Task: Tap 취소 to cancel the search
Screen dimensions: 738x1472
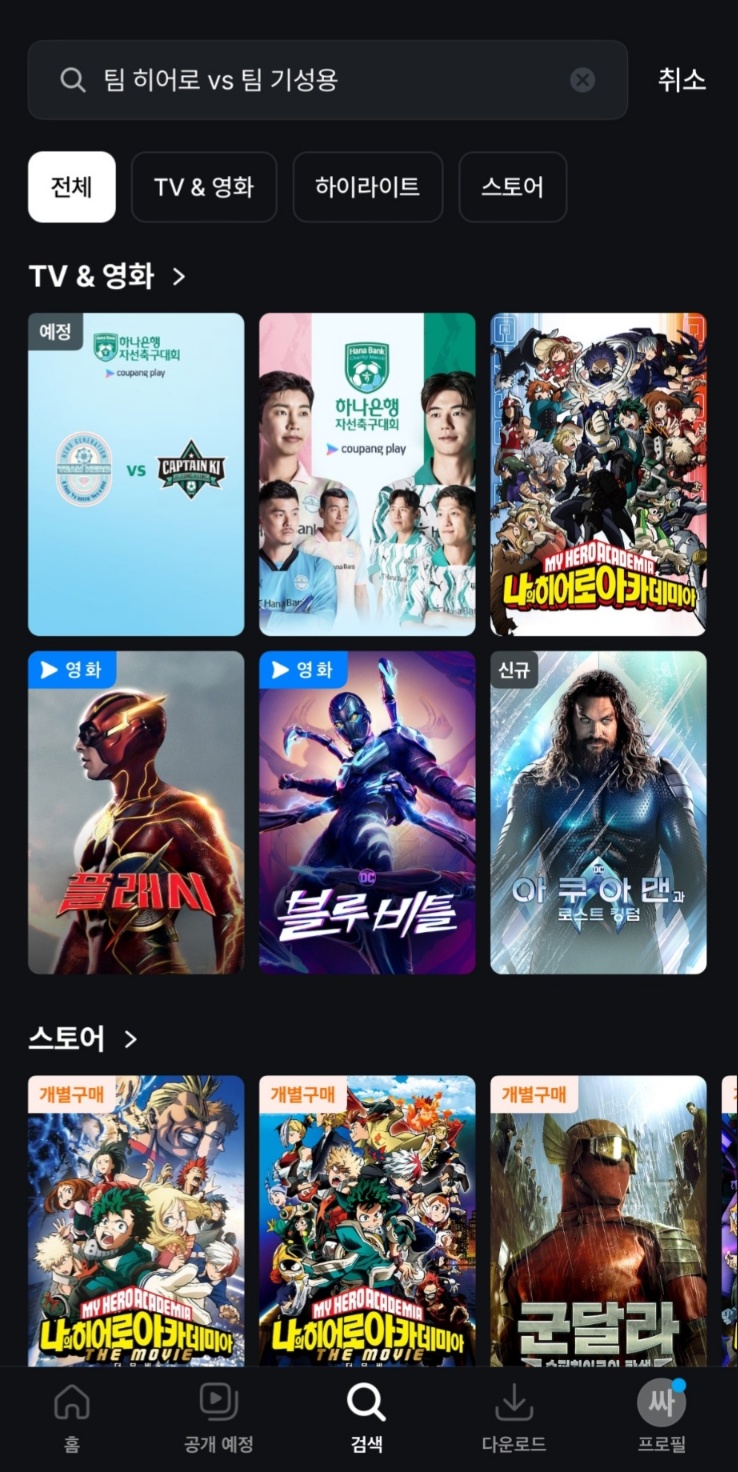Action: [681, 80]
